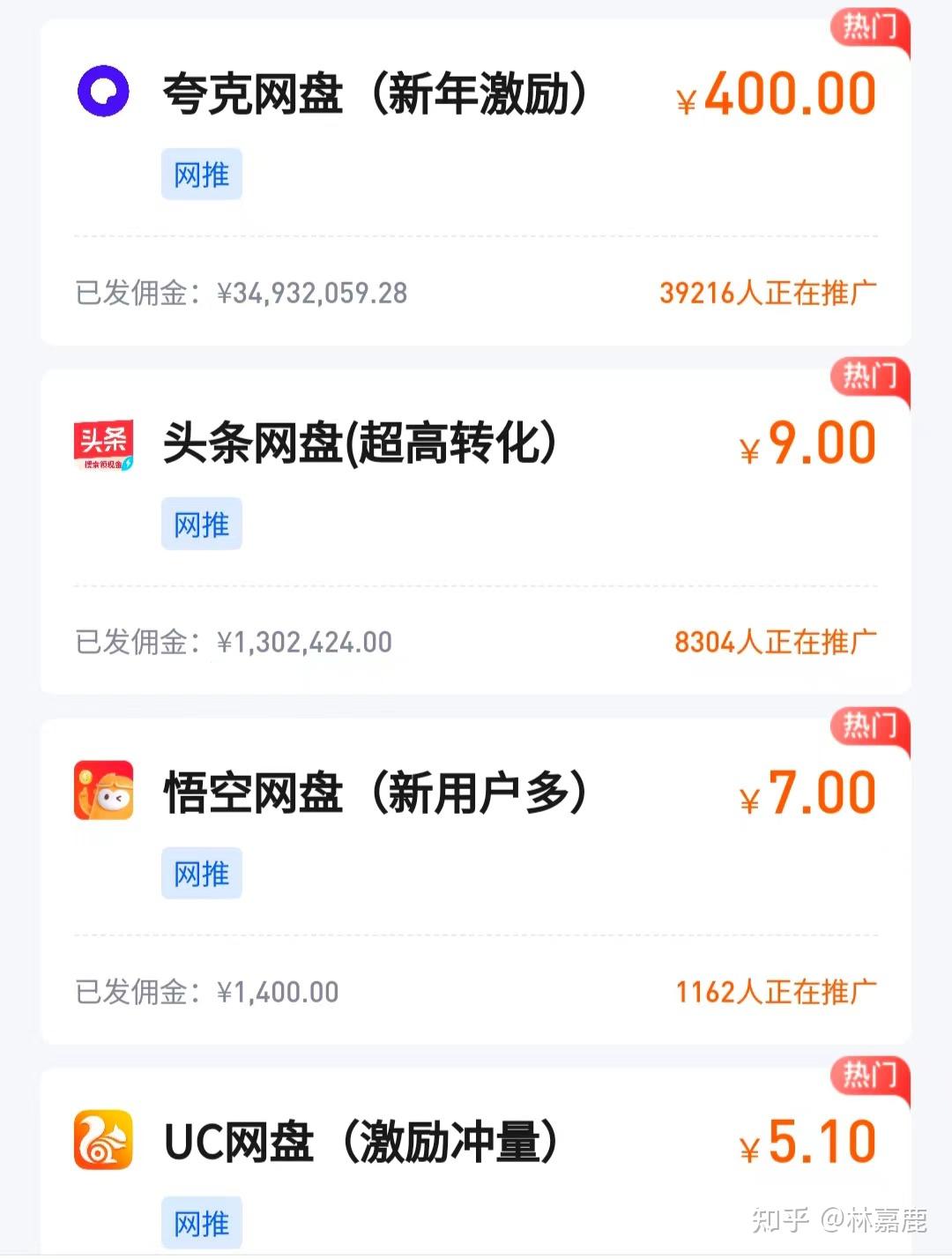Tap the 热门 badge on 悟空网盘 card
Image resolution: width=952 pixels, height=1259 pixels.
click(870, 727)
